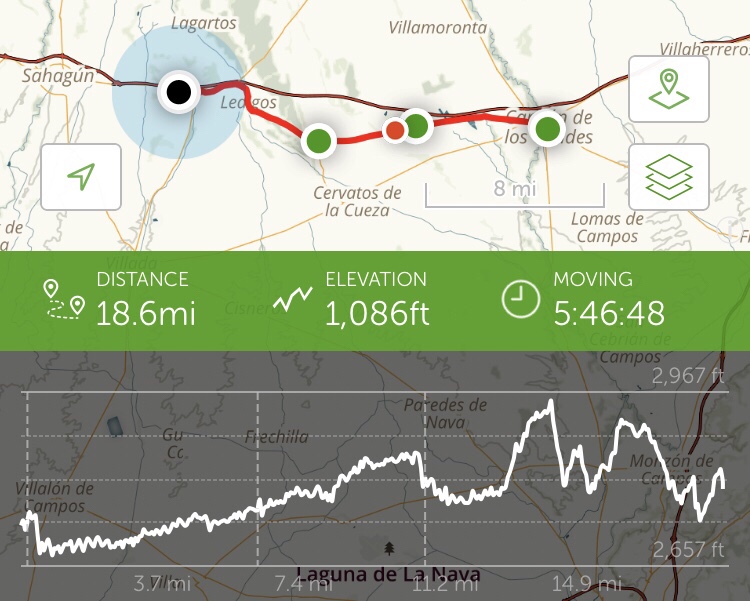
Task: Select the green waypoint near Cervatos de la Cueza
Action: [x=319, y=140]
